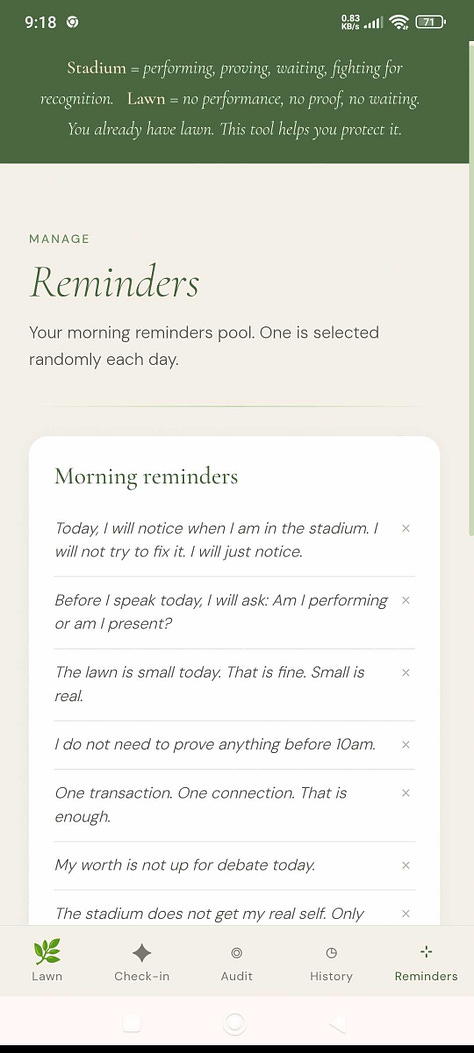Remove 'The stadium does not get' reminder
Image resolution: width=474 pixels, height=1053 pixels.
click(x=406, y=913)
